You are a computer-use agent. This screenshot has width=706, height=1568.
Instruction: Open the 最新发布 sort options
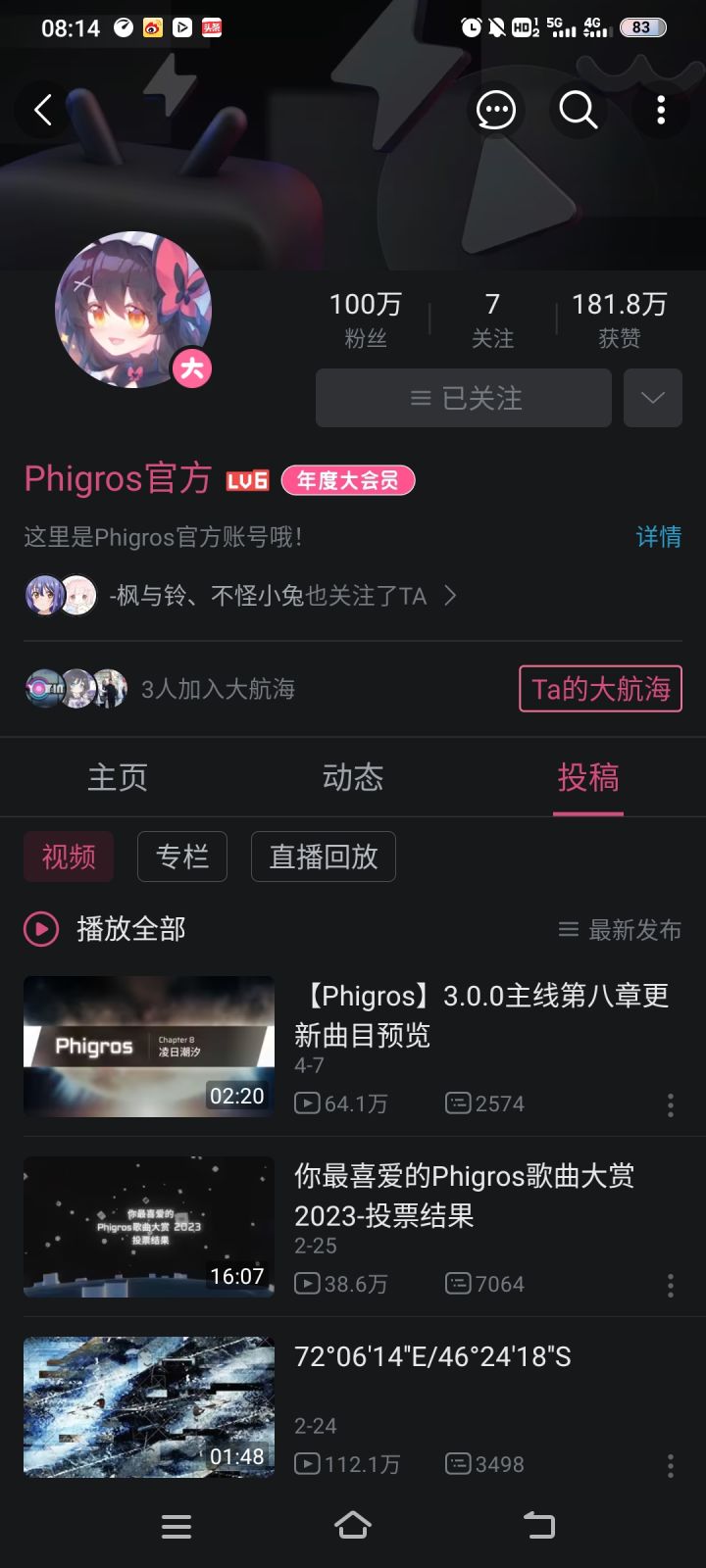tap(620, 930)
